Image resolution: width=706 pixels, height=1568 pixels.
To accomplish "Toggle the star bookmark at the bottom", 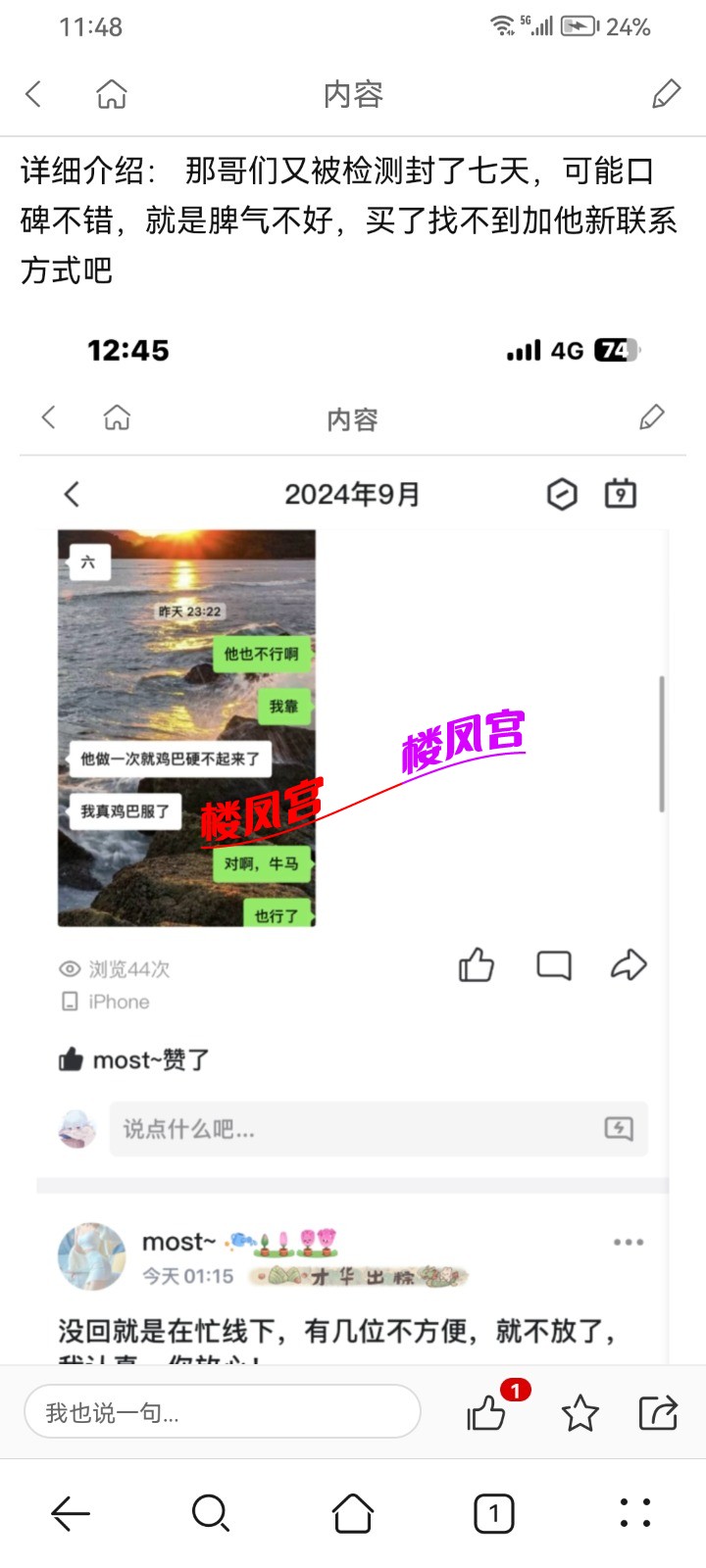I will pos(580,1413).
